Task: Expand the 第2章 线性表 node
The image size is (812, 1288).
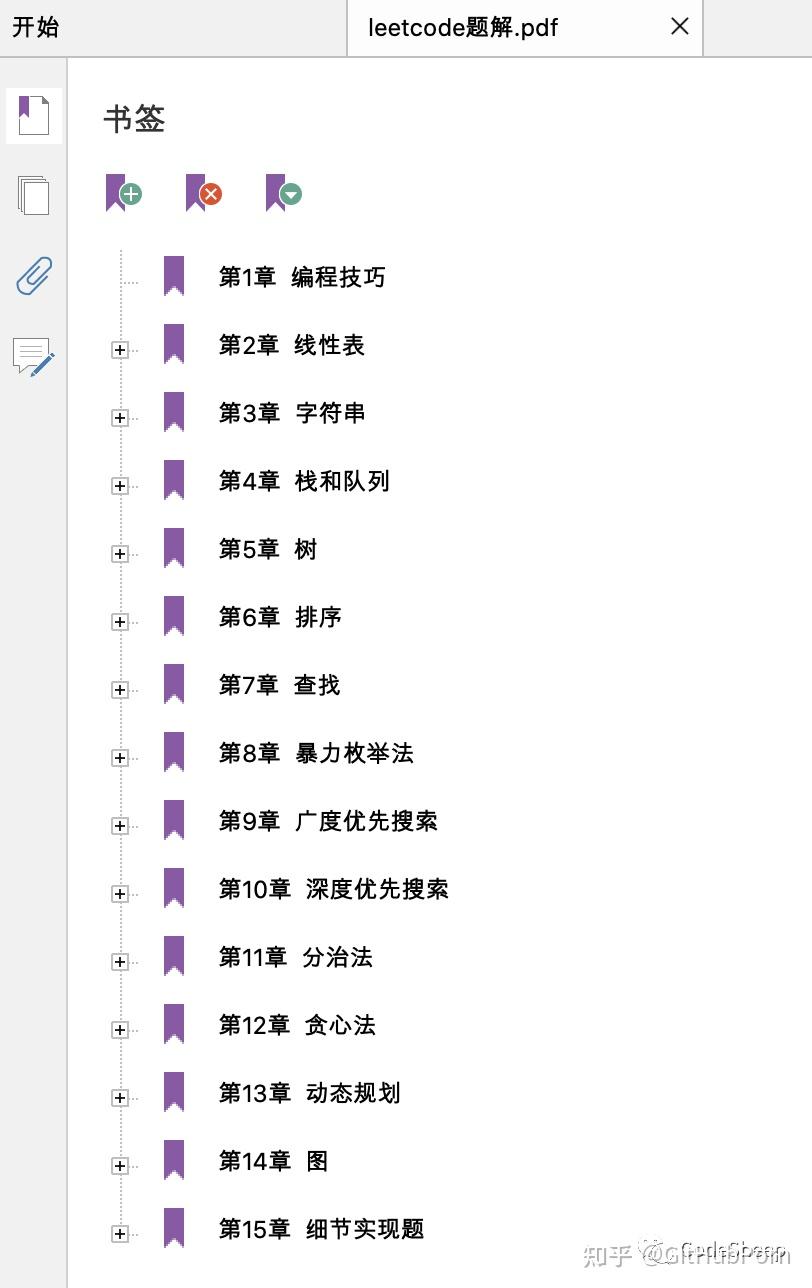Action: [120, 350]
